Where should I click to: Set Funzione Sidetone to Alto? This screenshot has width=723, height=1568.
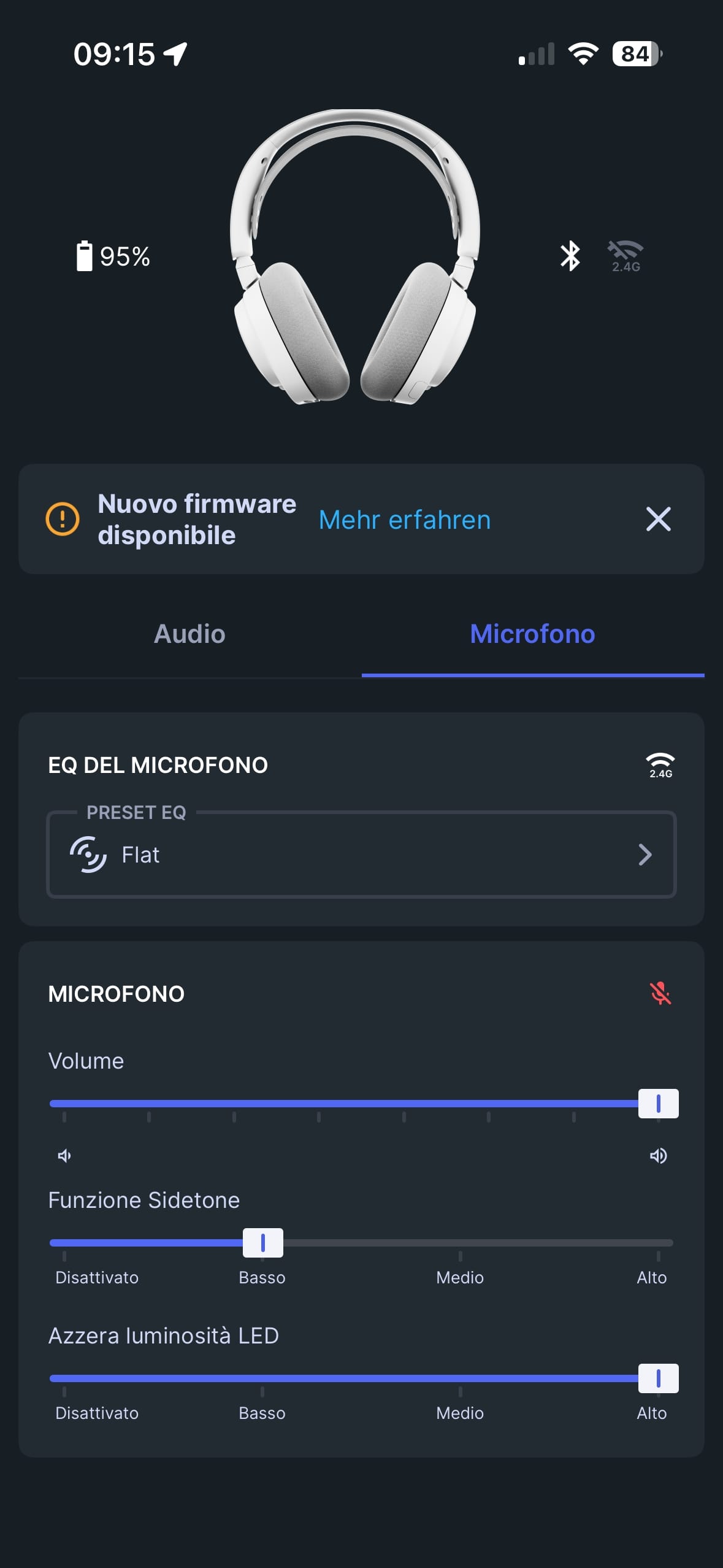click(x=658, y=1243)
